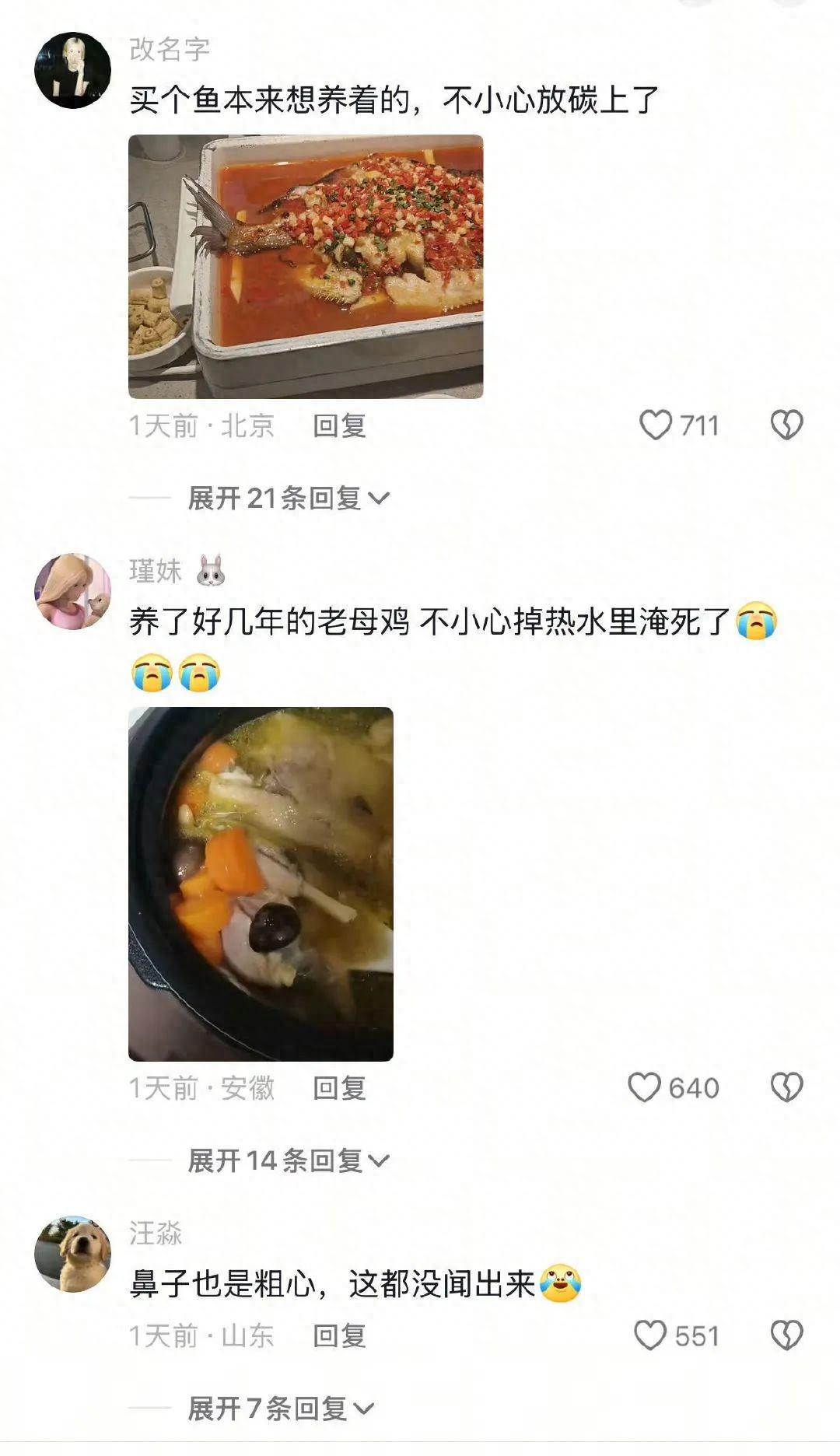
Task: Reply to 汪淼's comment
Action: pos(339,1335)
